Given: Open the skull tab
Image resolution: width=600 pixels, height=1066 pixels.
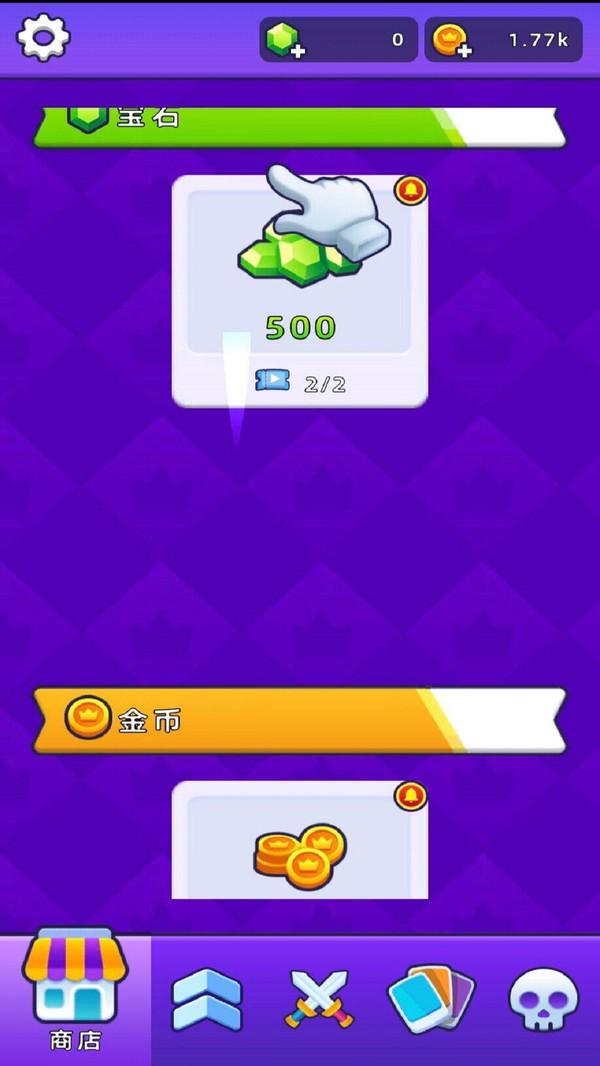Looking at the screenshot, I should [543, 1000].
